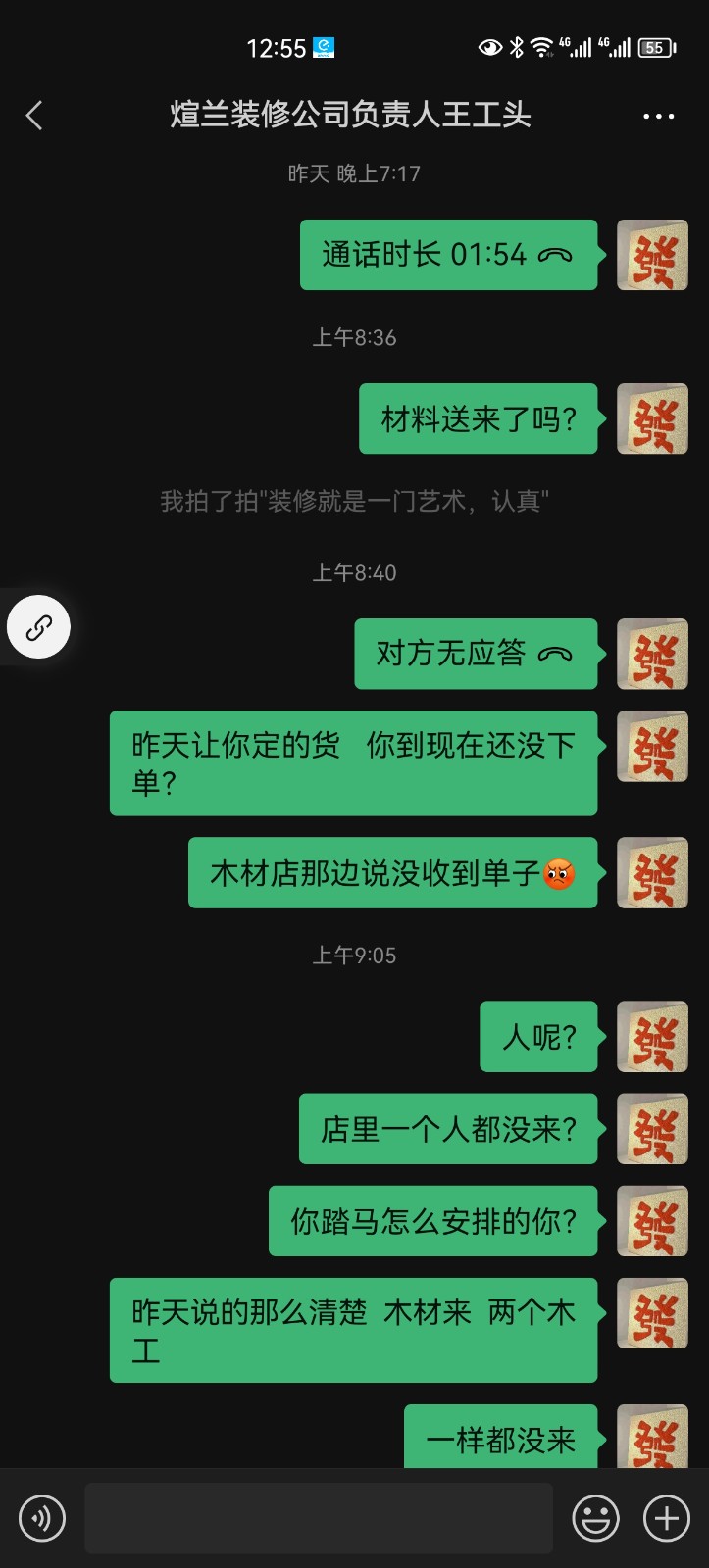Screen dimensions: 709x1568
Task: Open the plus attachments panel
Action: coord(667,1519)
